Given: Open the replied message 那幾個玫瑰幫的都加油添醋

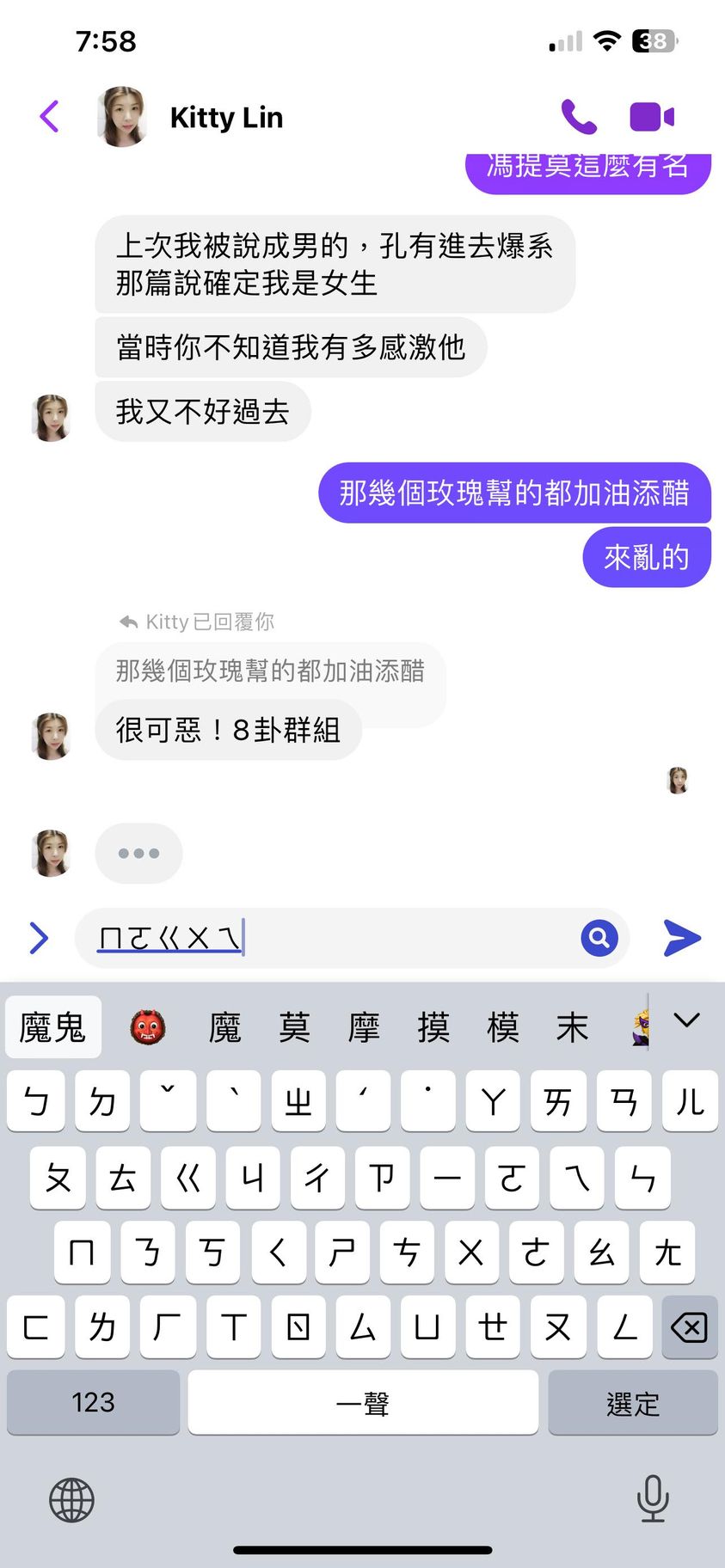Looking at the screenshot, I should (270, 671).
